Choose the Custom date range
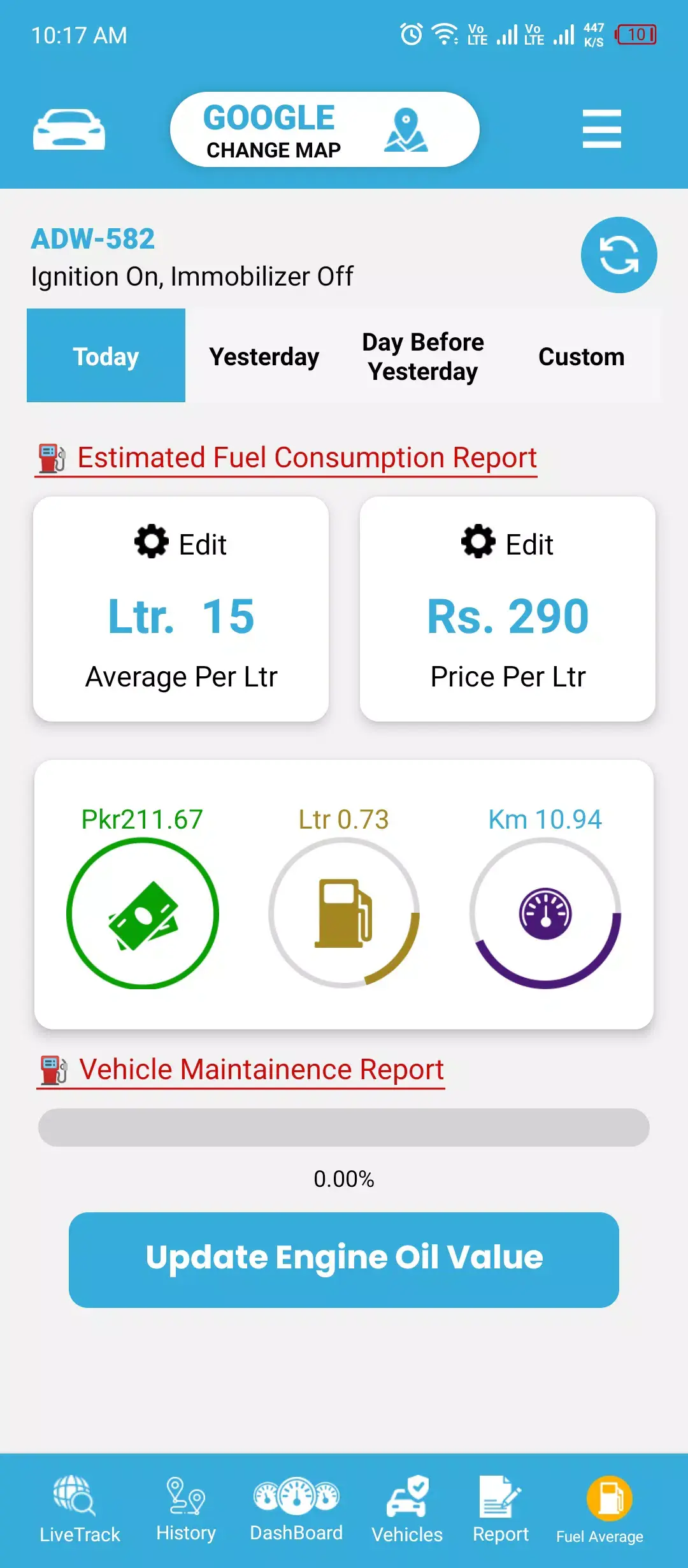Viewport: 688px width, 1568px height. coord(581,356)
